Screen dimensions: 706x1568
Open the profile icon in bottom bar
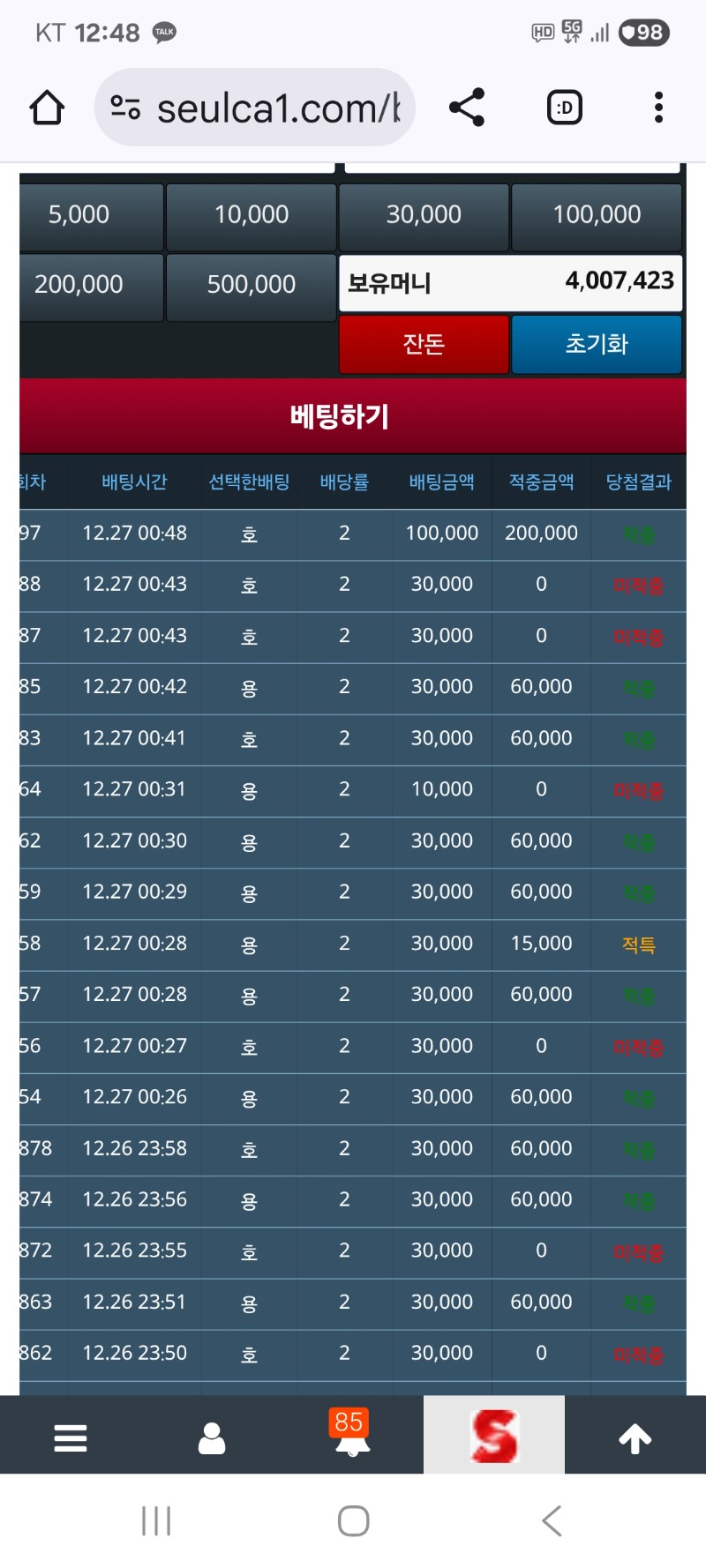point(212,1438)
